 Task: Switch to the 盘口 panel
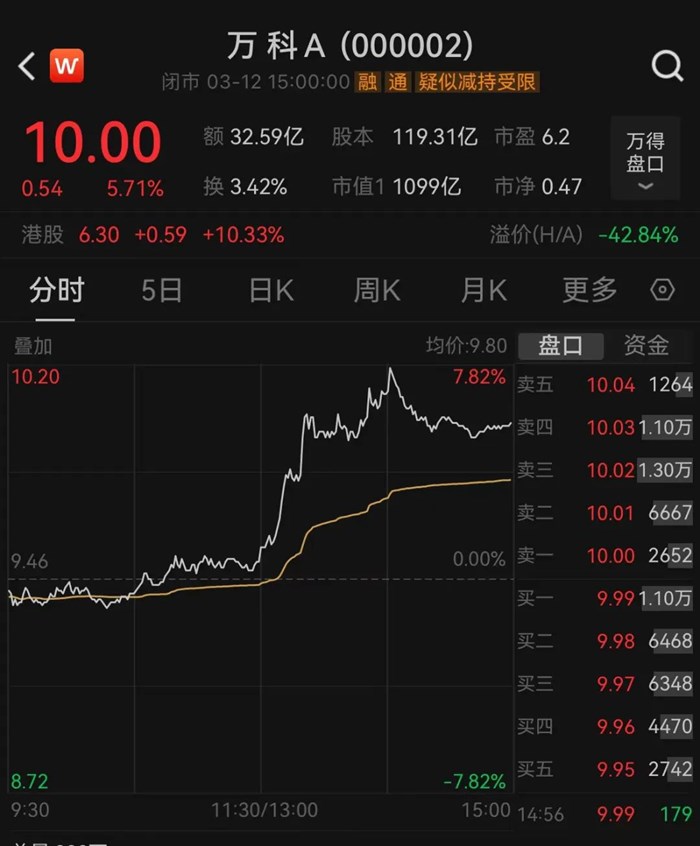click(x=560, y=346)
